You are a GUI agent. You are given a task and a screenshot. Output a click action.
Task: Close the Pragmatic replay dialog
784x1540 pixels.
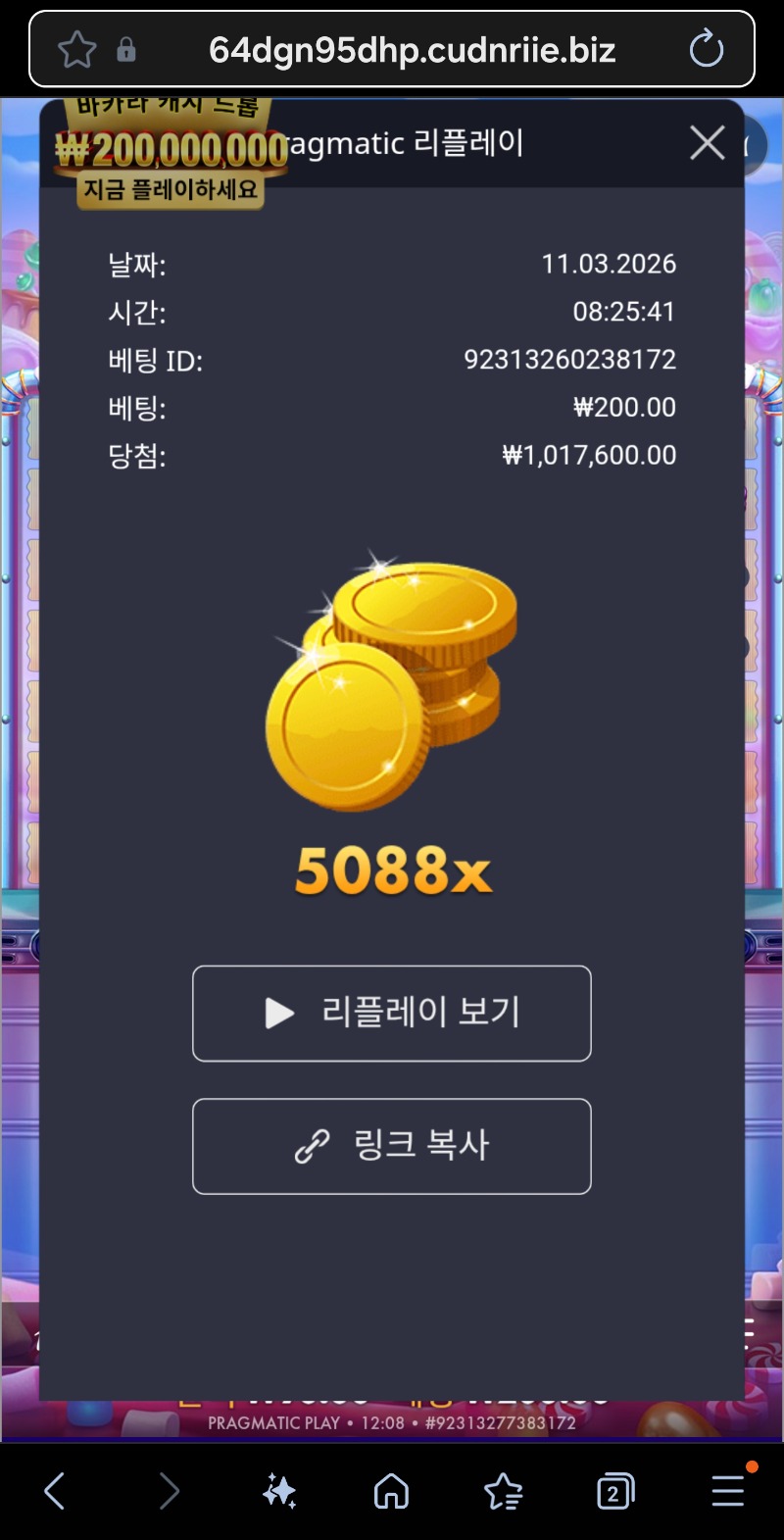click(x=707, y=143)
